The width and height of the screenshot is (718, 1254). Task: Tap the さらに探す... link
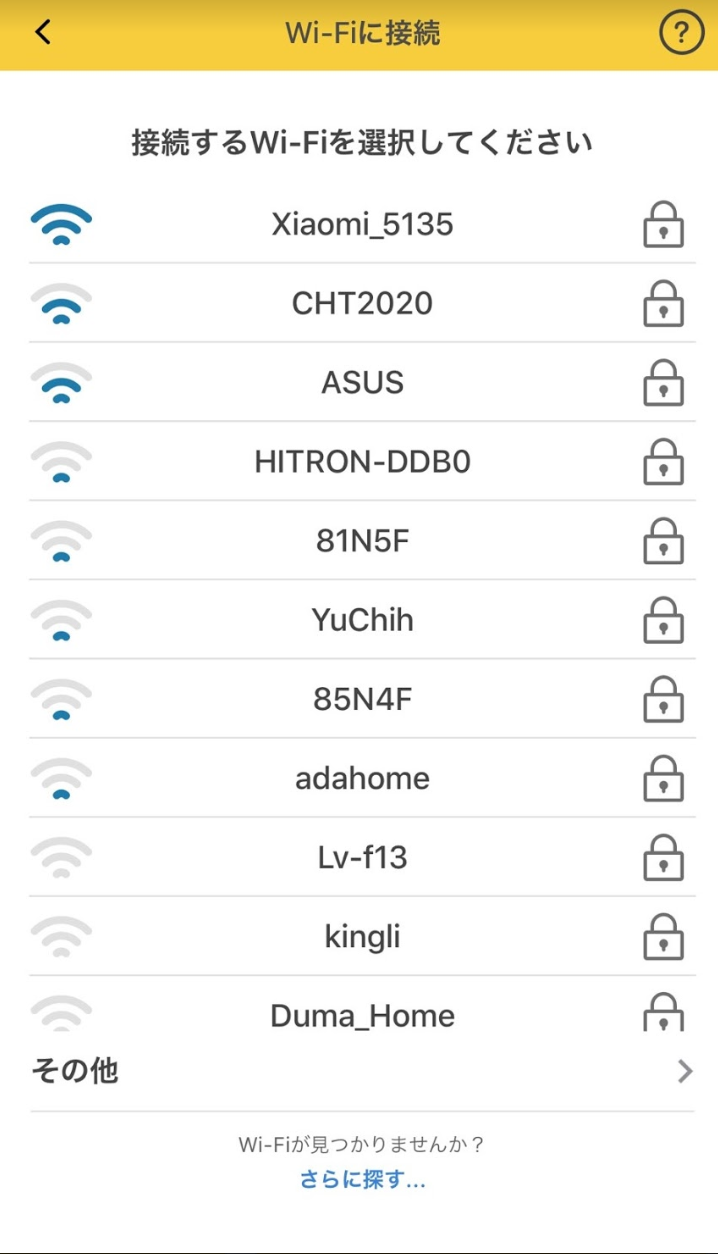[362, 1180]
